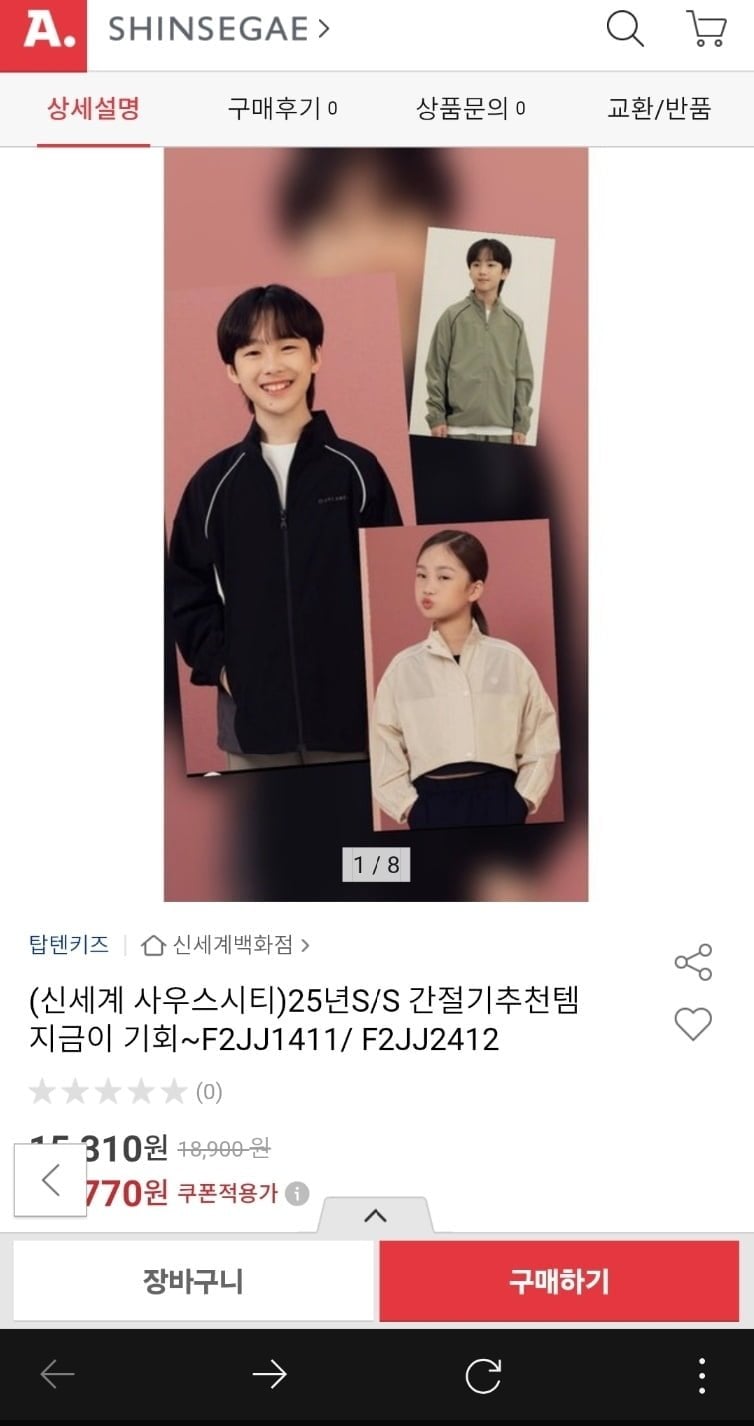Switch to the 상품문의 tab
The image size is (754, 1426).
(470, 109)
